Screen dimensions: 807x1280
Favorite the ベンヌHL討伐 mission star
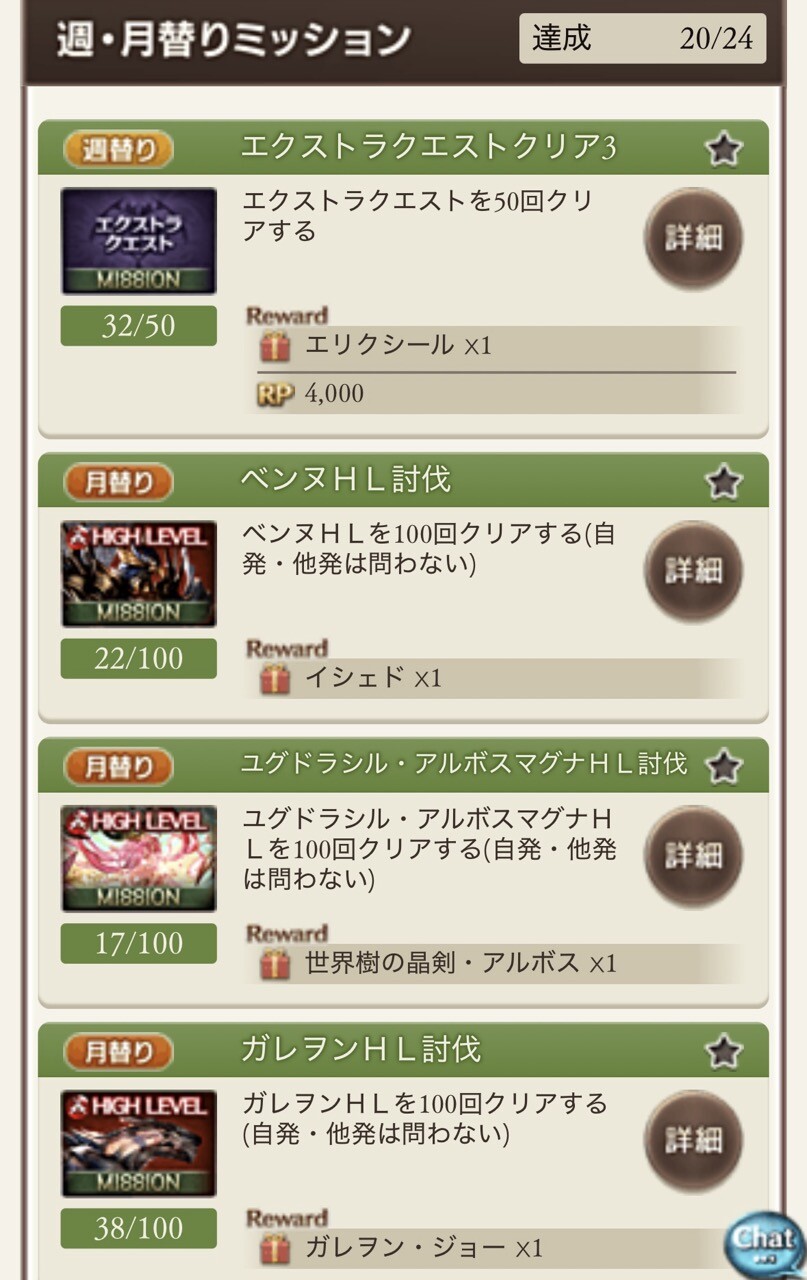tap(723, 482)
